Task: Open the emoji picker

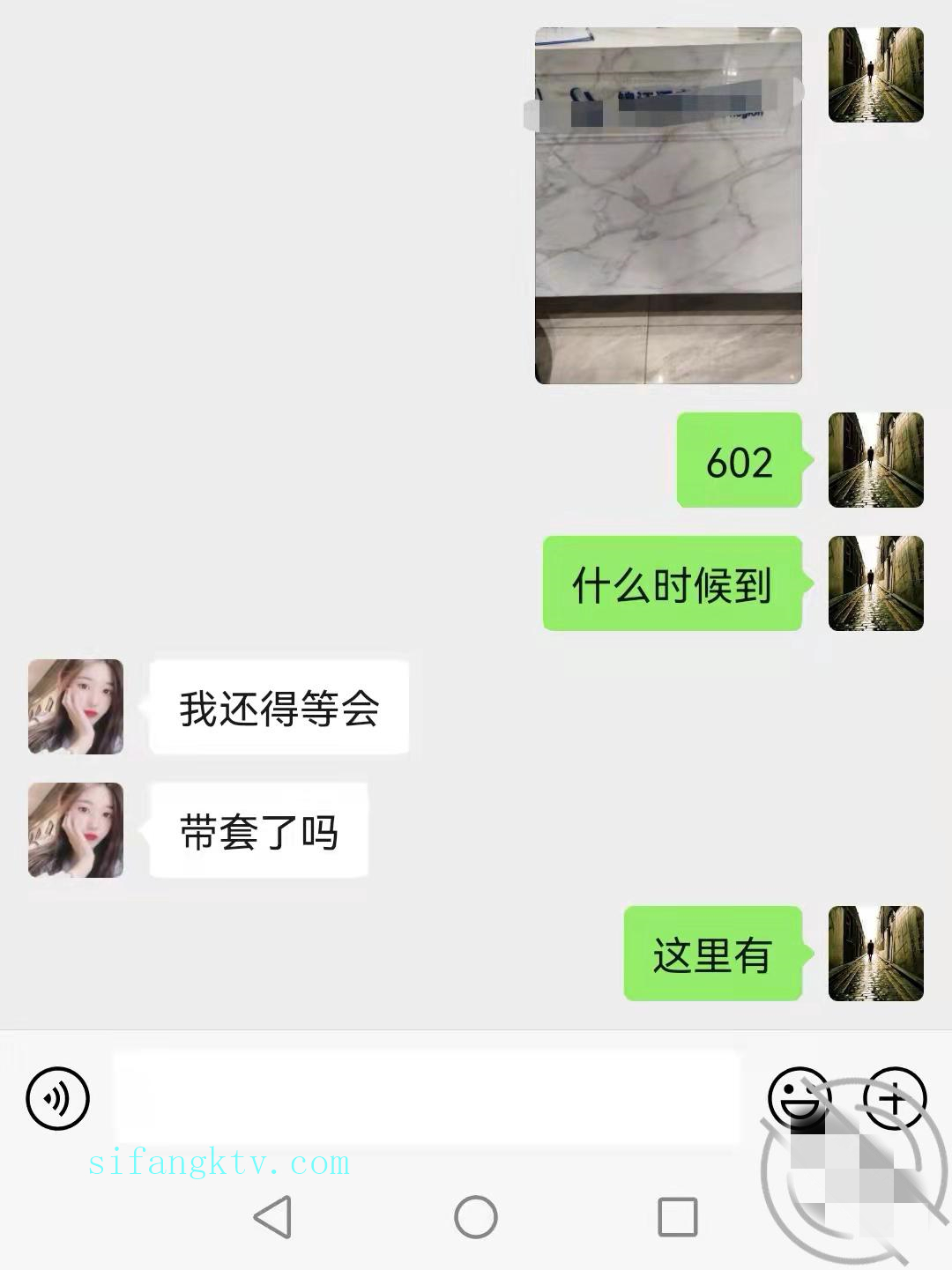Action: coord(799,1097)
